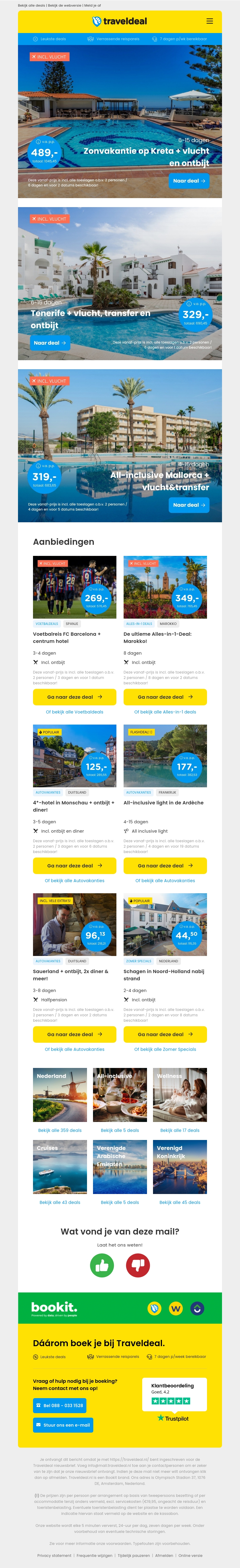The width and height of the screenshot is (240, 1568).
Task: Tap 'Naar deal' on the Mallorca offer
Action: (x=189, y=505)
